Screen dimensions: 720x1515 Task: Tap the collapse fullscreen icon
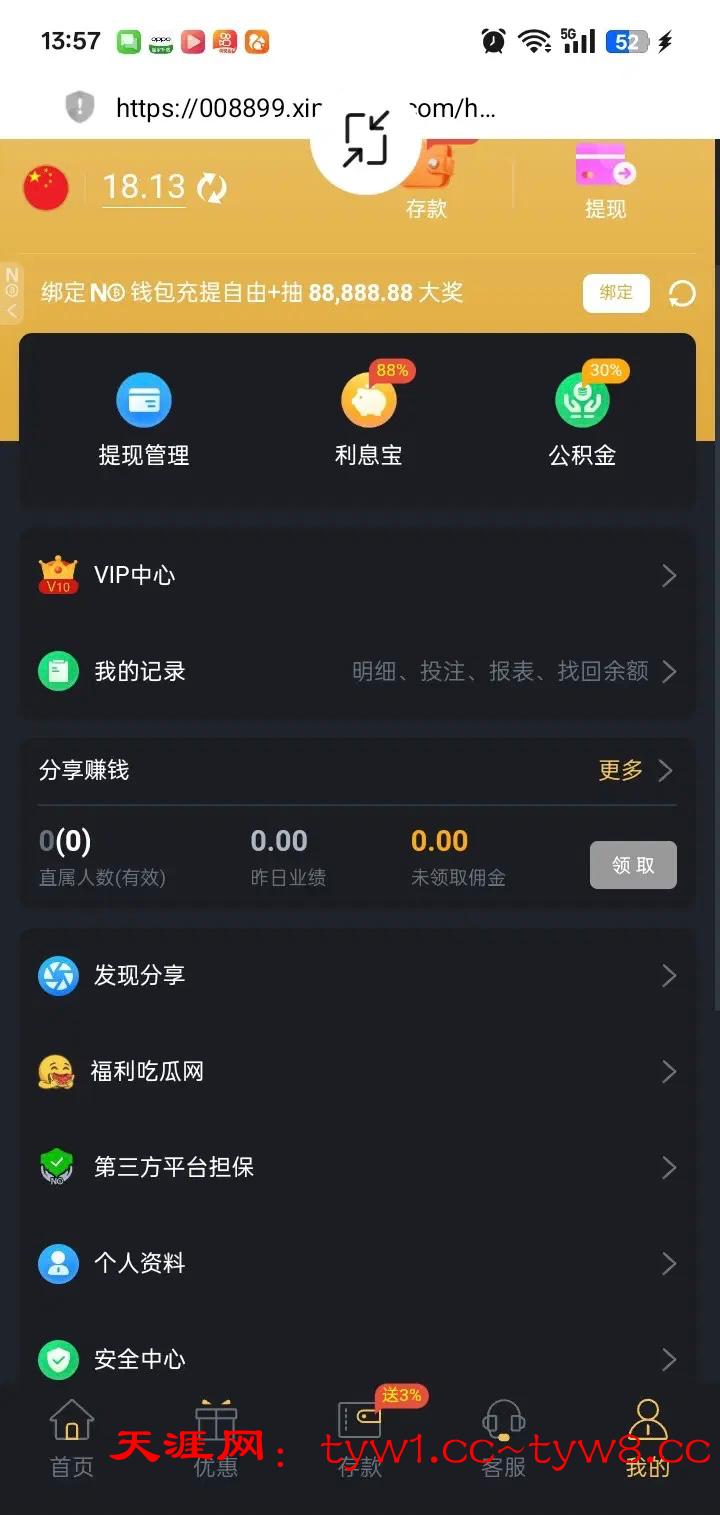(366, 139)
